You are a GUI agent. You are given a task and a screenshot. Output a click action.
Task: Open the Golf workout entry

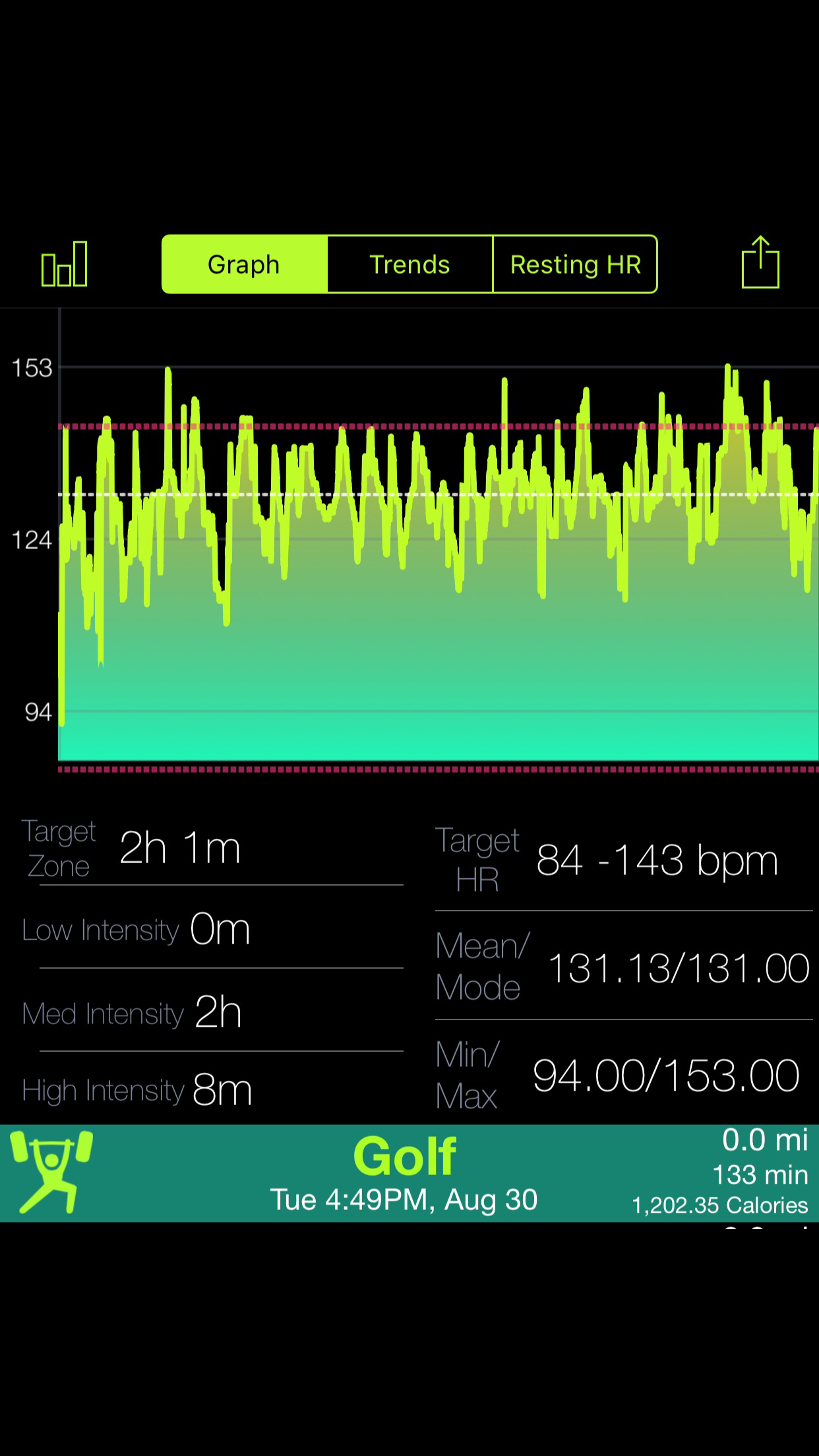(409, 1173)
